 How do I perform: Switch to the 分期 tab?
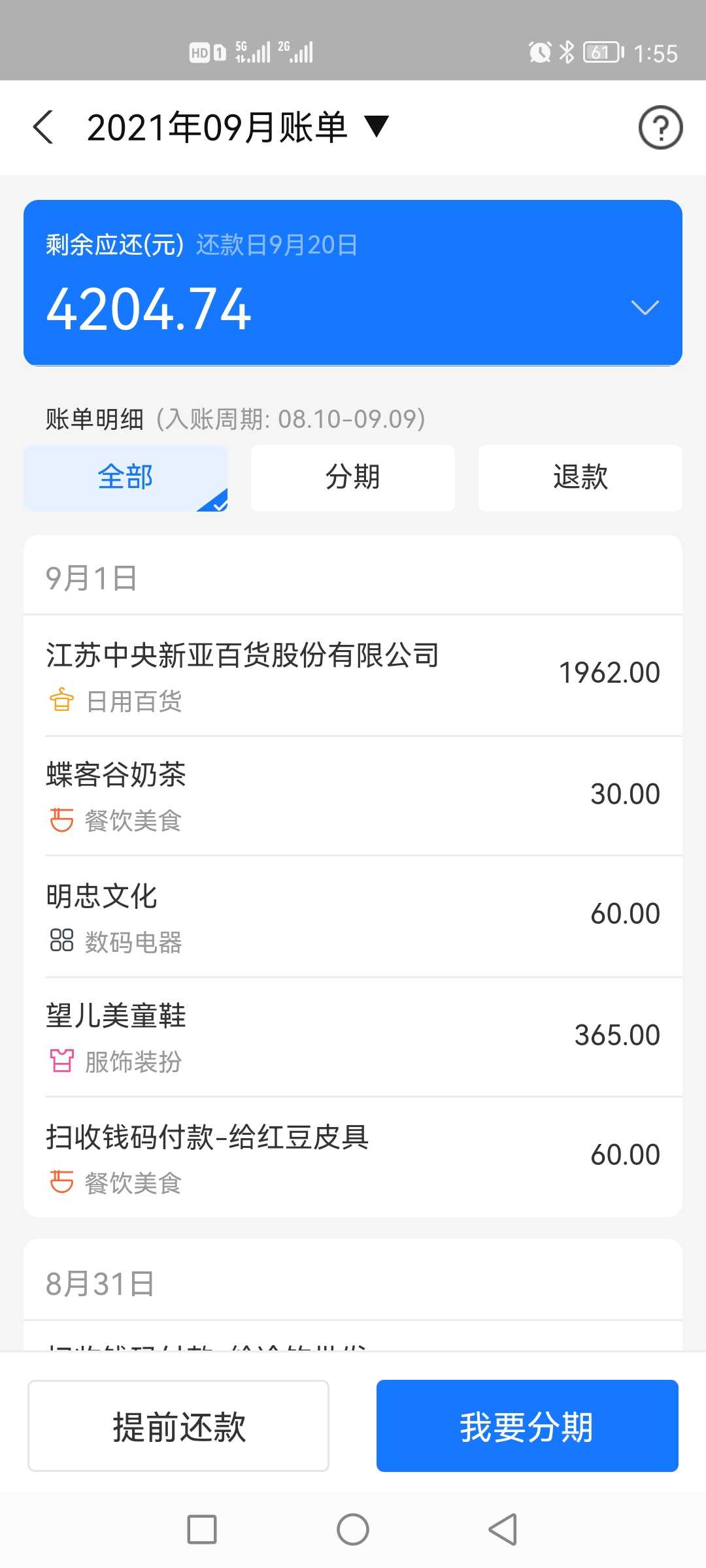(x=353, y=478)
